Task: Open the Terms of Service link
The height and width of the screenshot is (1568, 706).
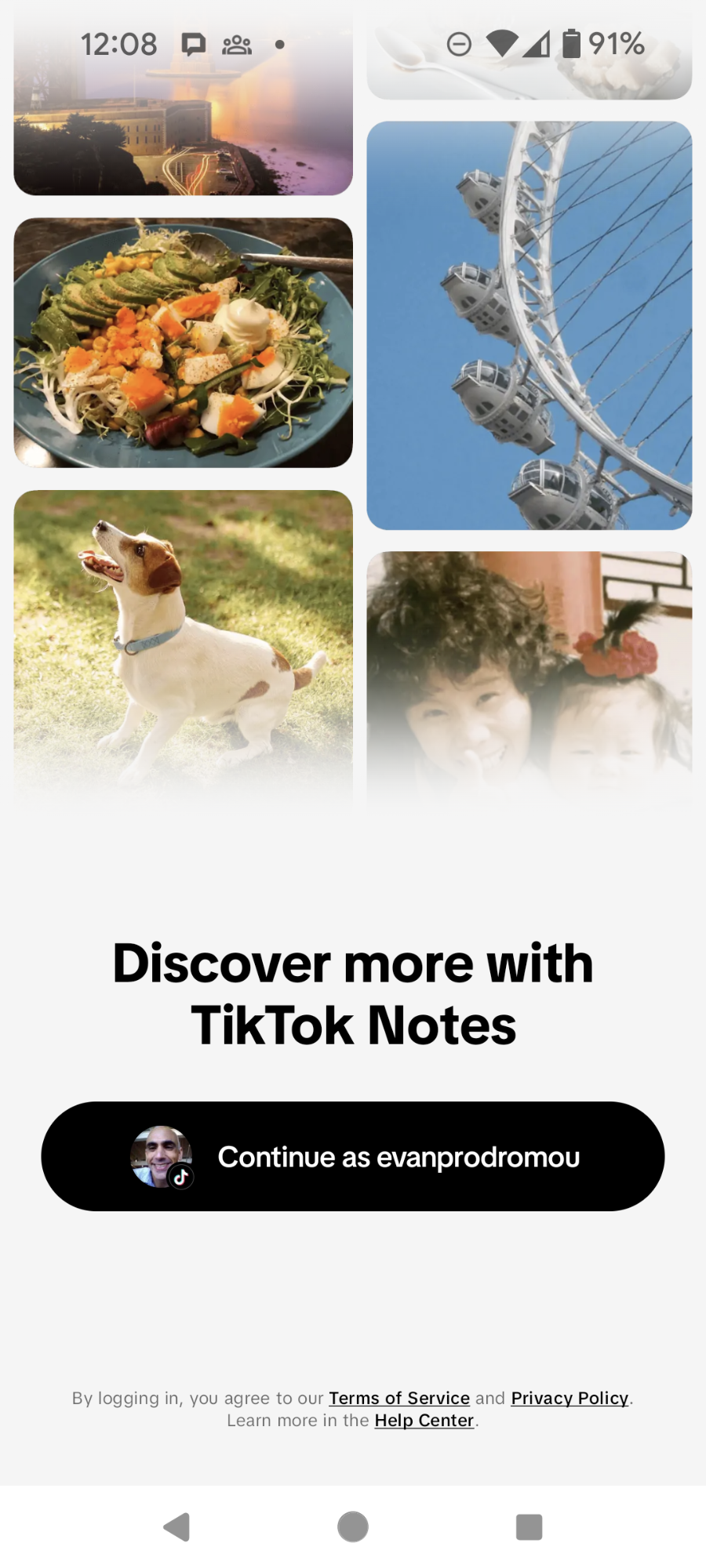Action: (x=399, y=1398)
